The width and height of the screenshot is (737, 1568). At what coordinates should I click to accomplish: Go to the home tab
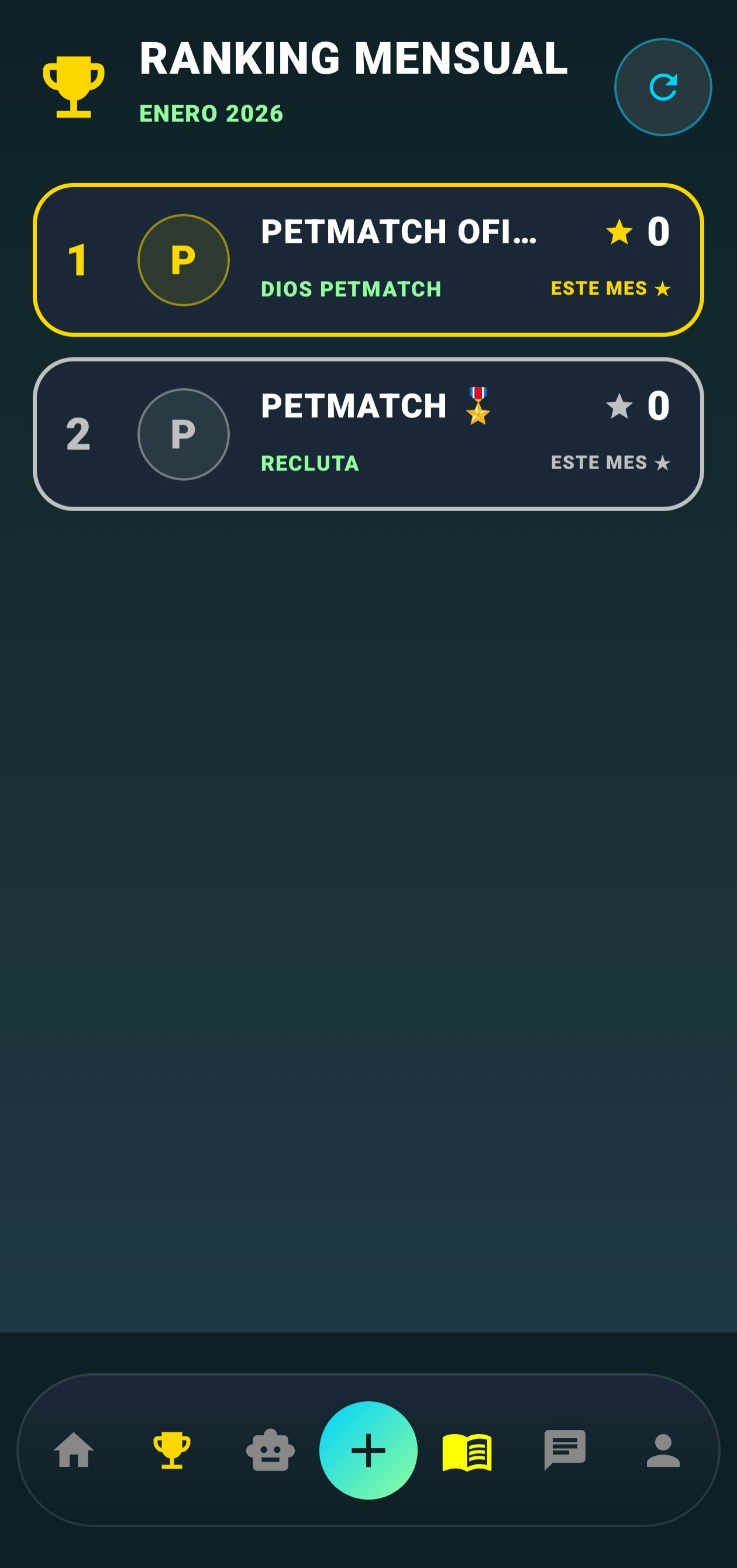pos(74,1450)
